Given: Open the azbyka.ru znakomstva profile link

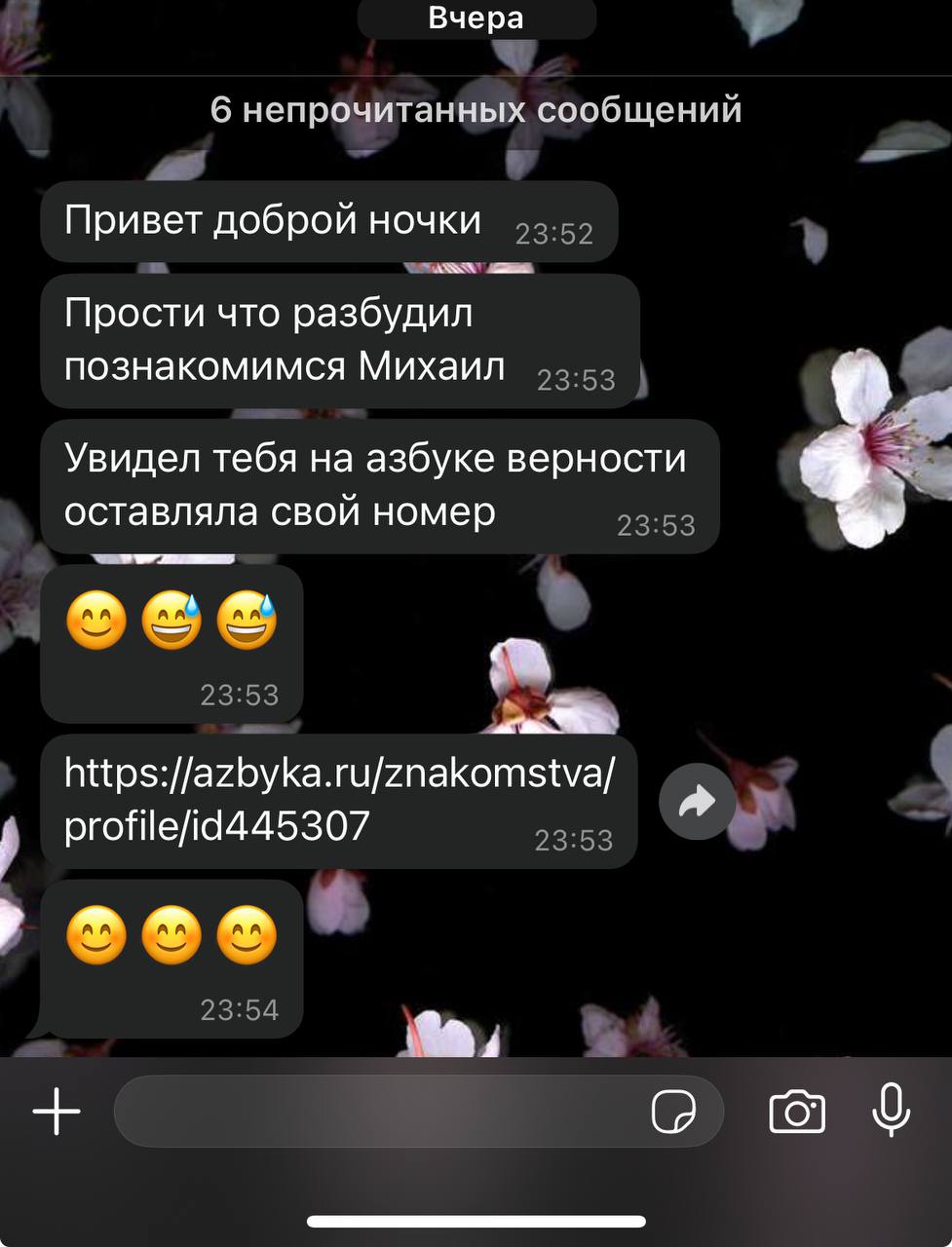Looking at the screenshot, I should click(339, 800).
